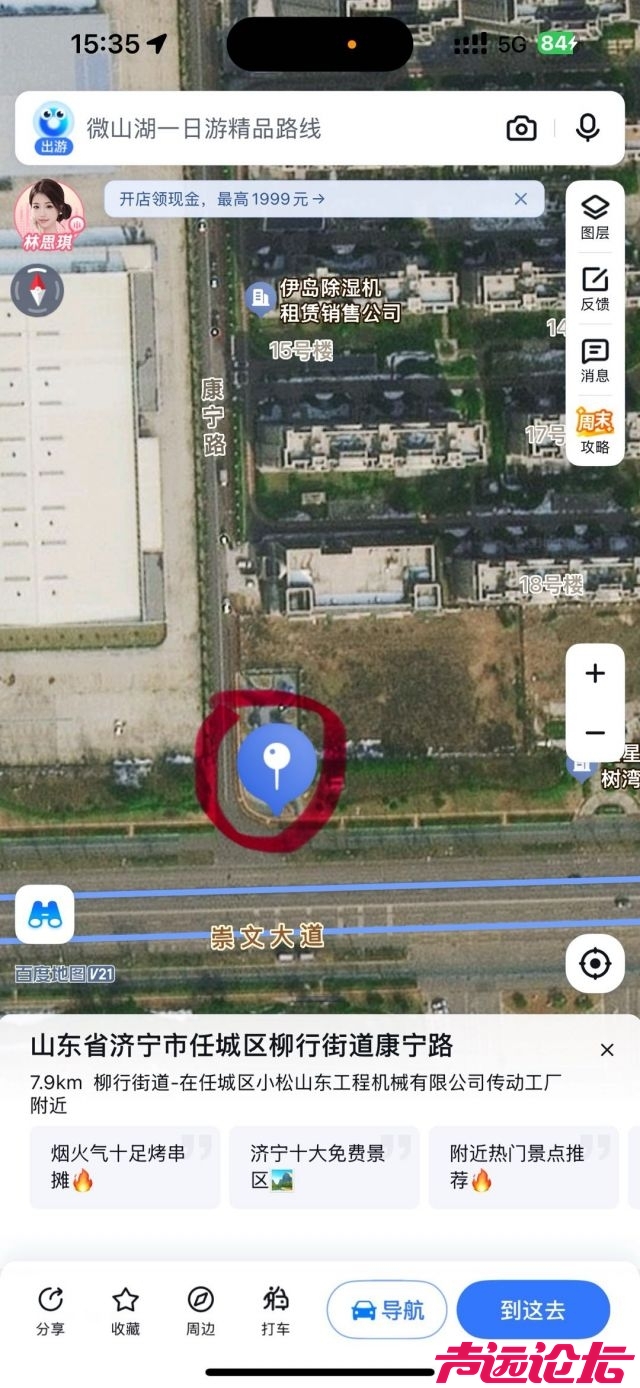The width and height of the screenshot is (640, 1388).
Task: Open camera search in search bar
Action: (521, 128)
